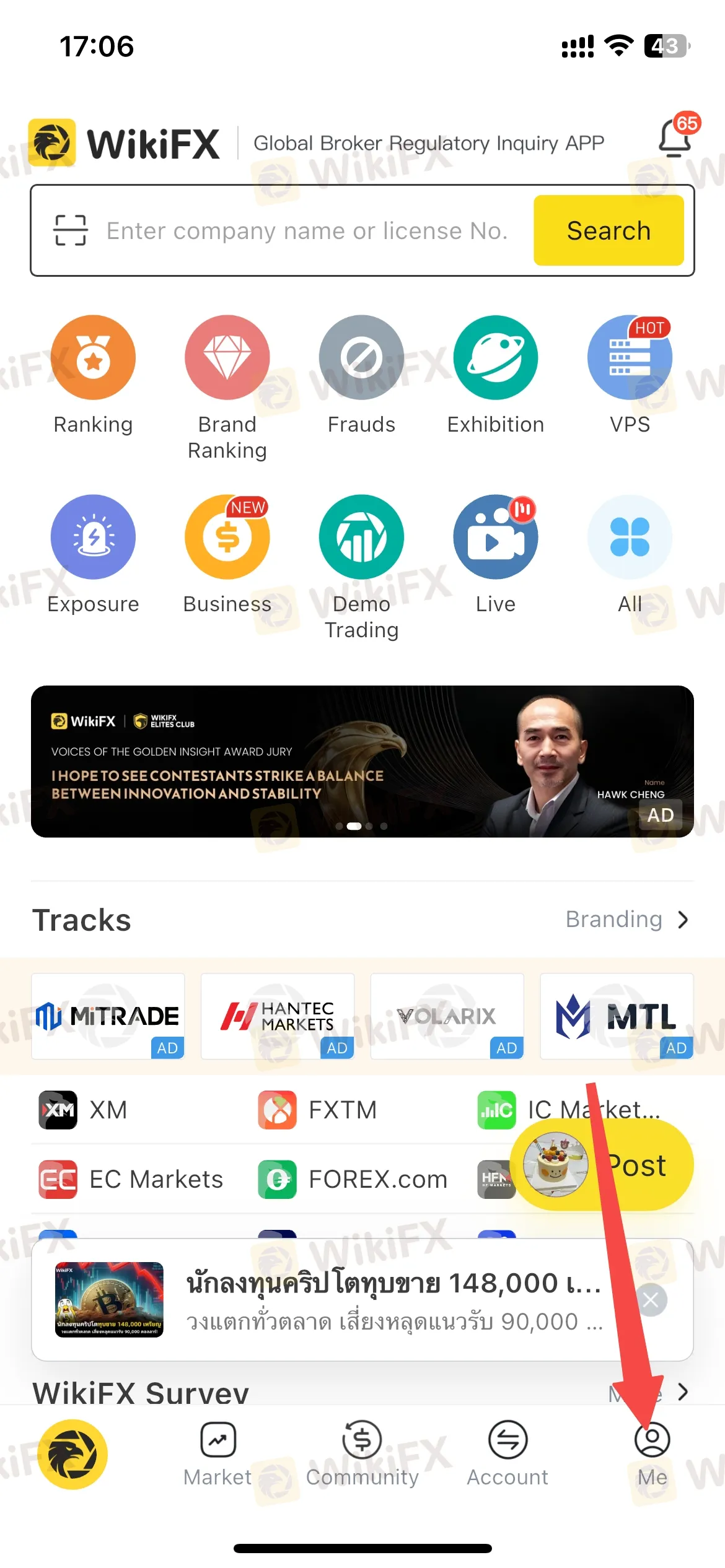Open the XM broker entry
725x1568 pixels.
pyautogui.click(x=84, y=1110)
